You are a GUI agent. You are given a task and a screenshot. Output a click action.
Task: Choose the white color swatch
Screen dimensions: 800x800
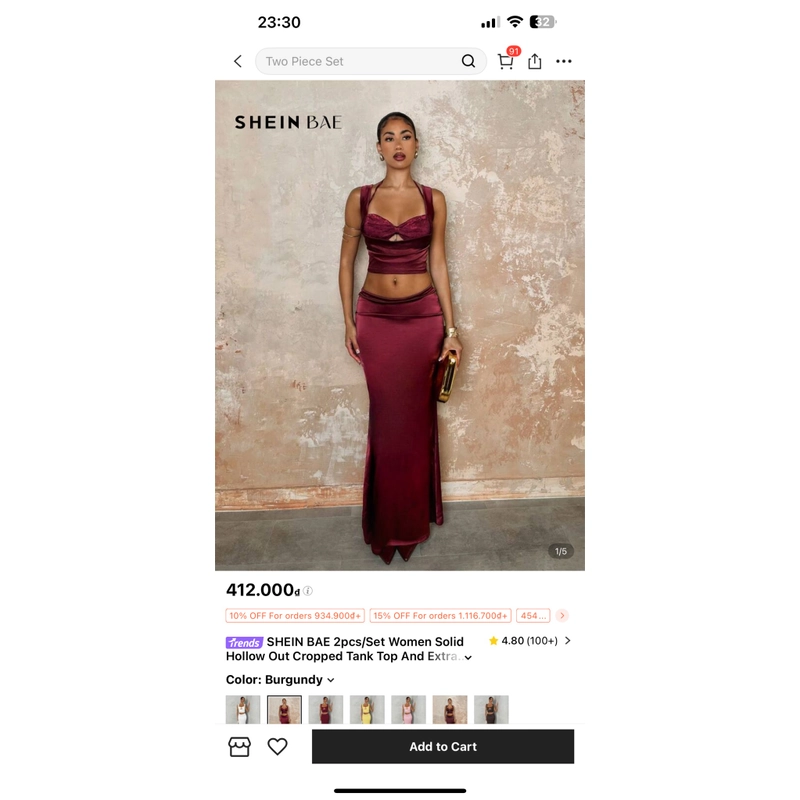[243, 710]
